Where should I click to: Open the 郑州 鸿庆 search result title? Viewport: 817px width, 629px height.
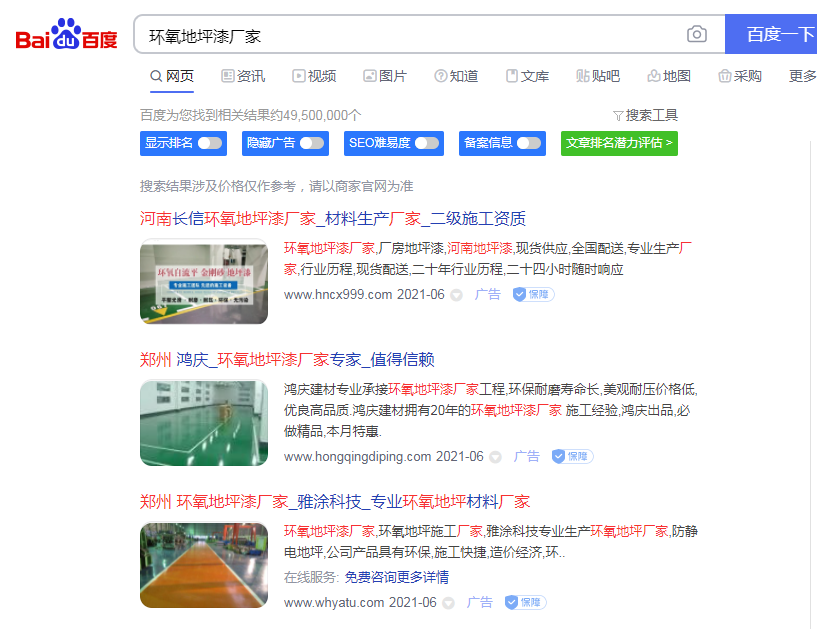[287, 360]
